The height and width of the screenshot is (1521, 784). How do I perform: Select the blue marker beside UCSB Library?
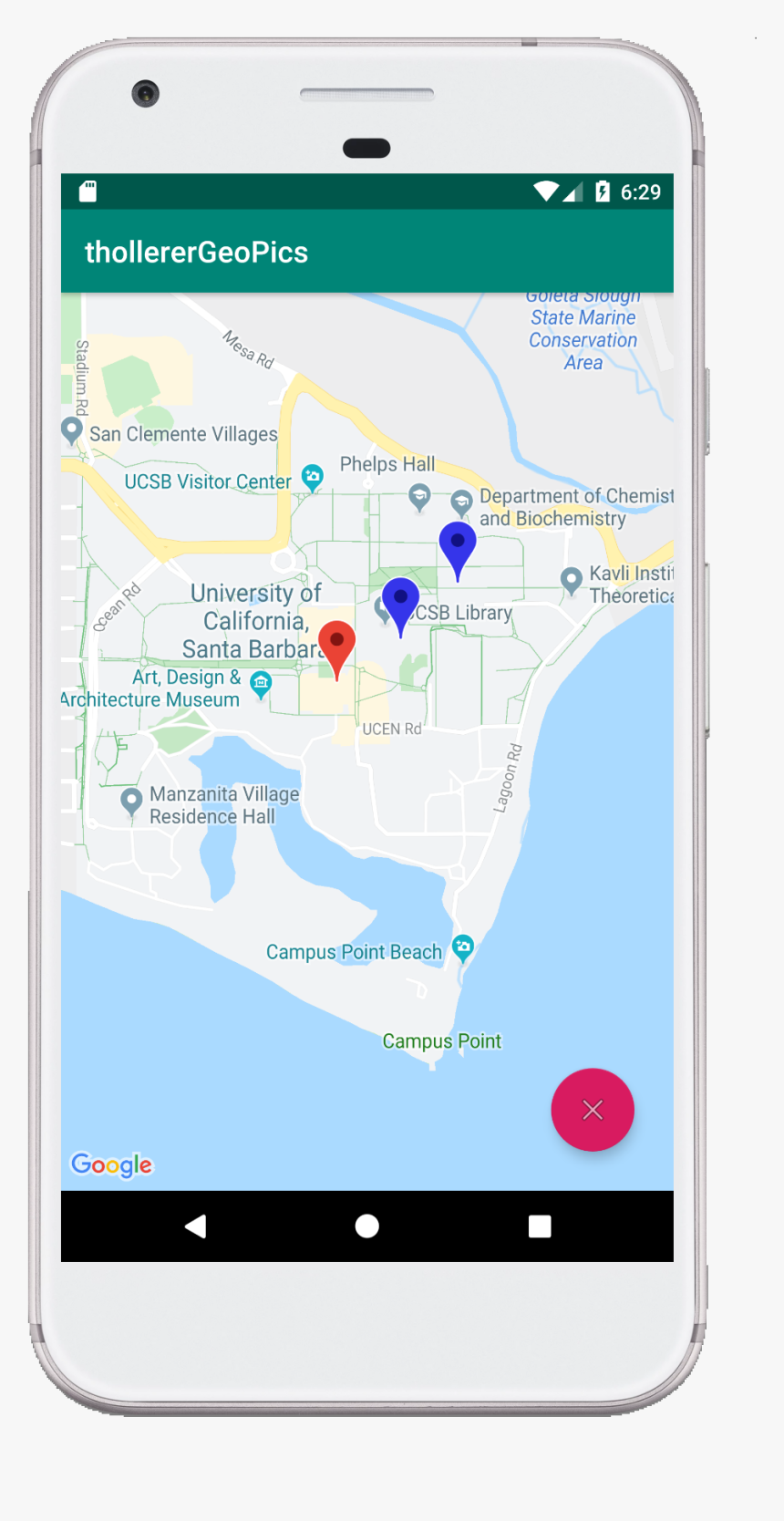400,599
